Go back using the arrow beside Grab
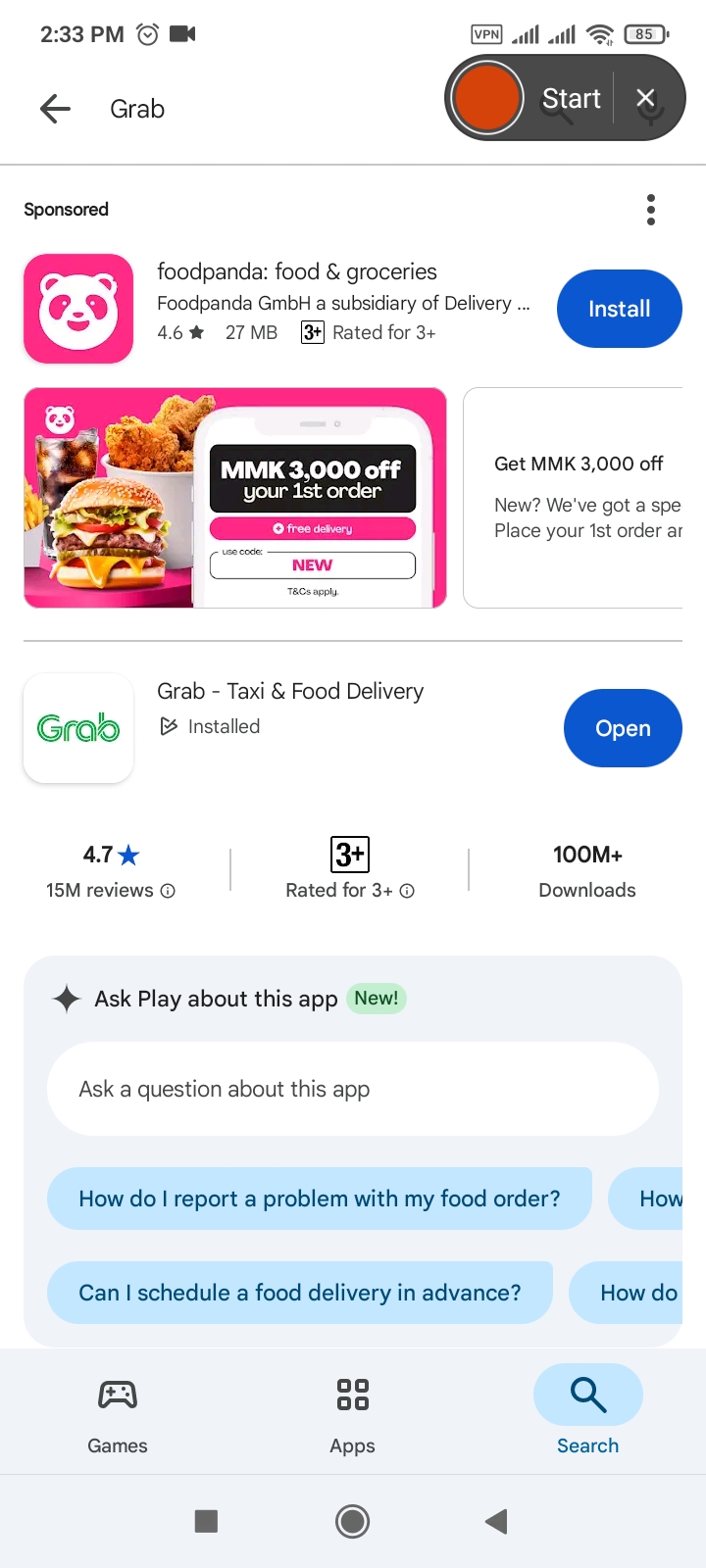Viewport: 706px width, 1568px height. [x=56, y=109]
